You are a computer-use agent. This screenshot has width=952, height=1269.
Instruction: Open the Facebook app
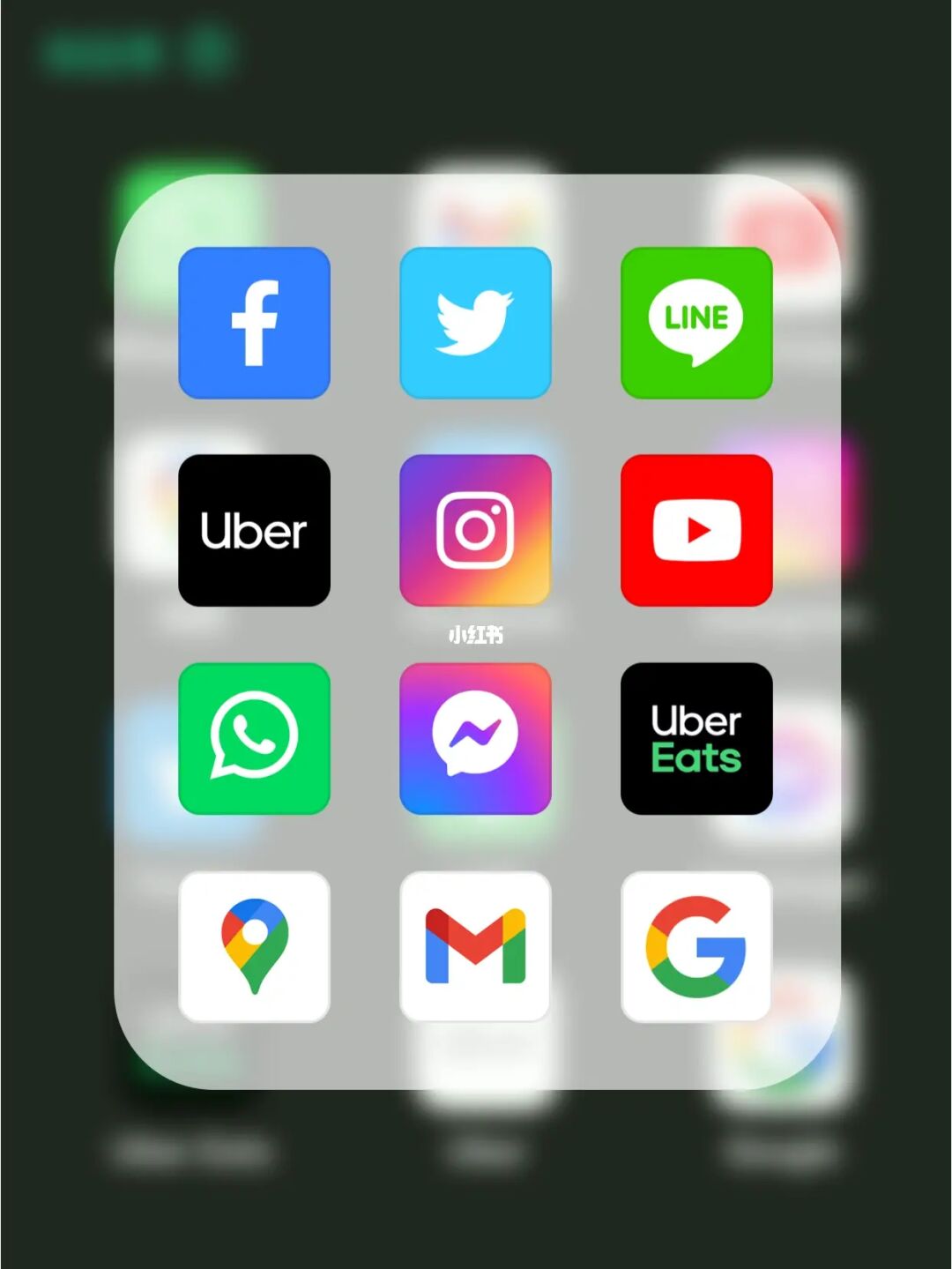[x=254, y=323]
